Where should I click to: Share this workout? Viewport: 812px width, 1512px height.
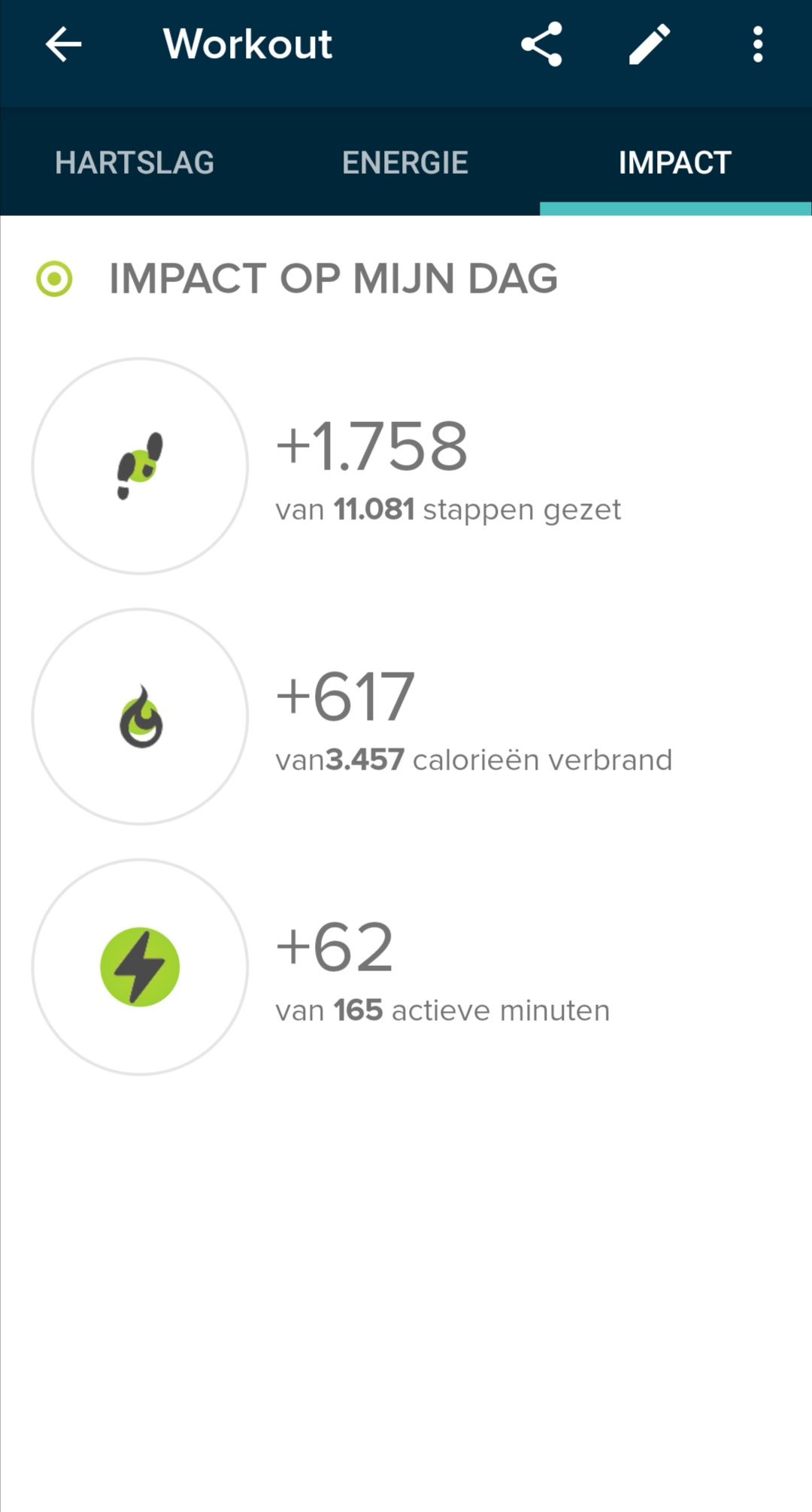point(541,44)
